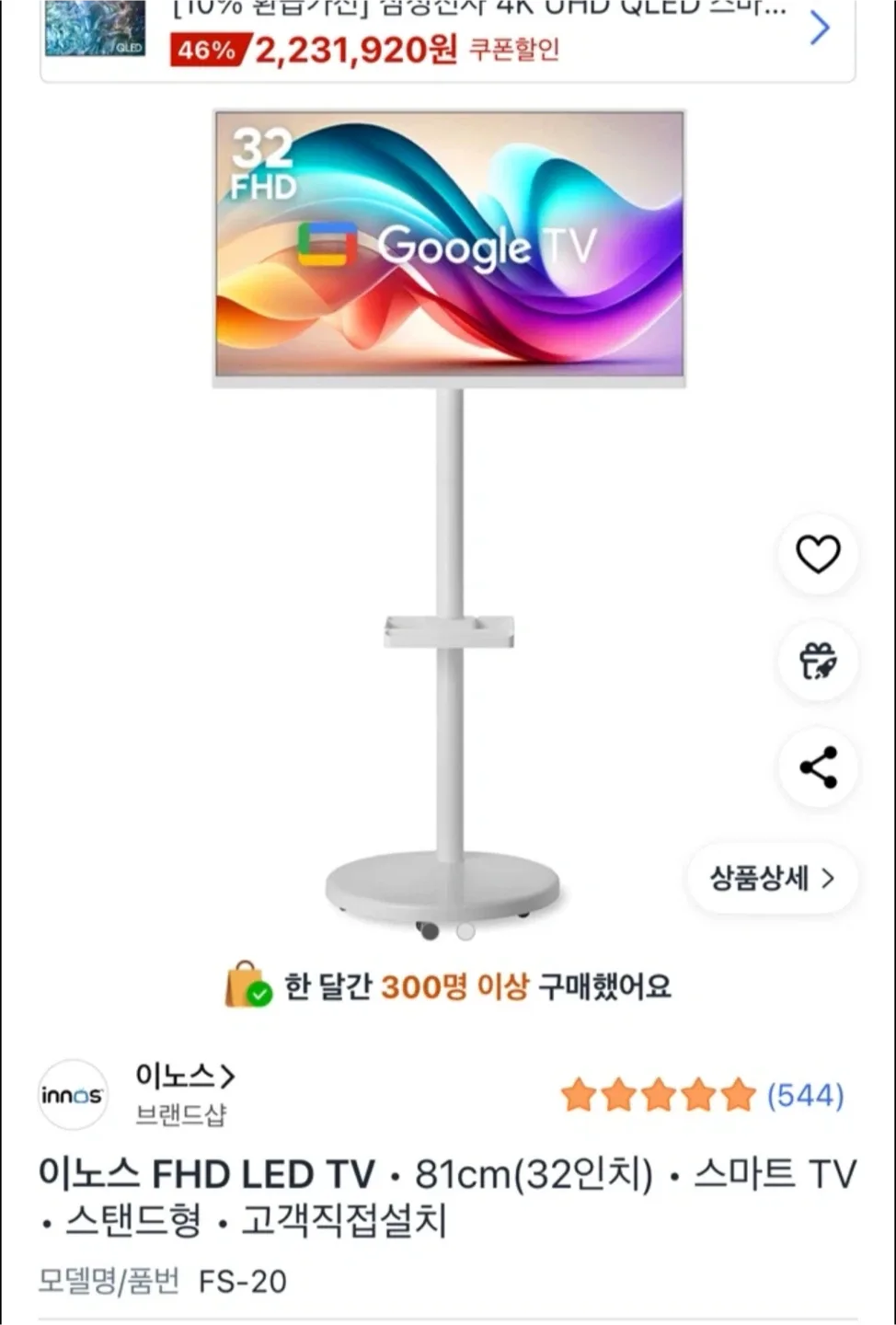View the 544 product reviews
896x1325 pixels.
pos(804,1095)
